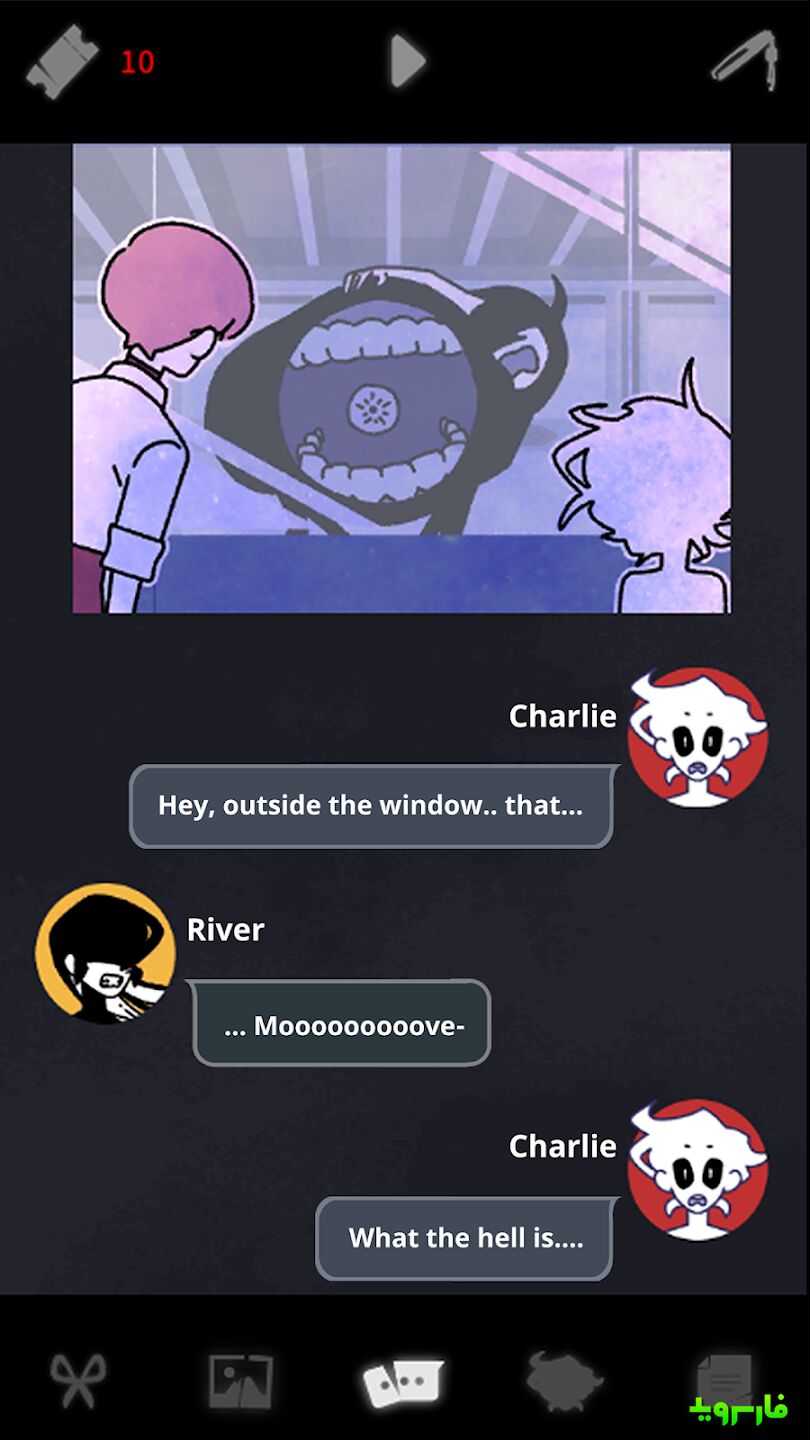The height and width of the screenshot is (1440, 810).
Task: Open the scissors tab
Action: [79, 1382]
